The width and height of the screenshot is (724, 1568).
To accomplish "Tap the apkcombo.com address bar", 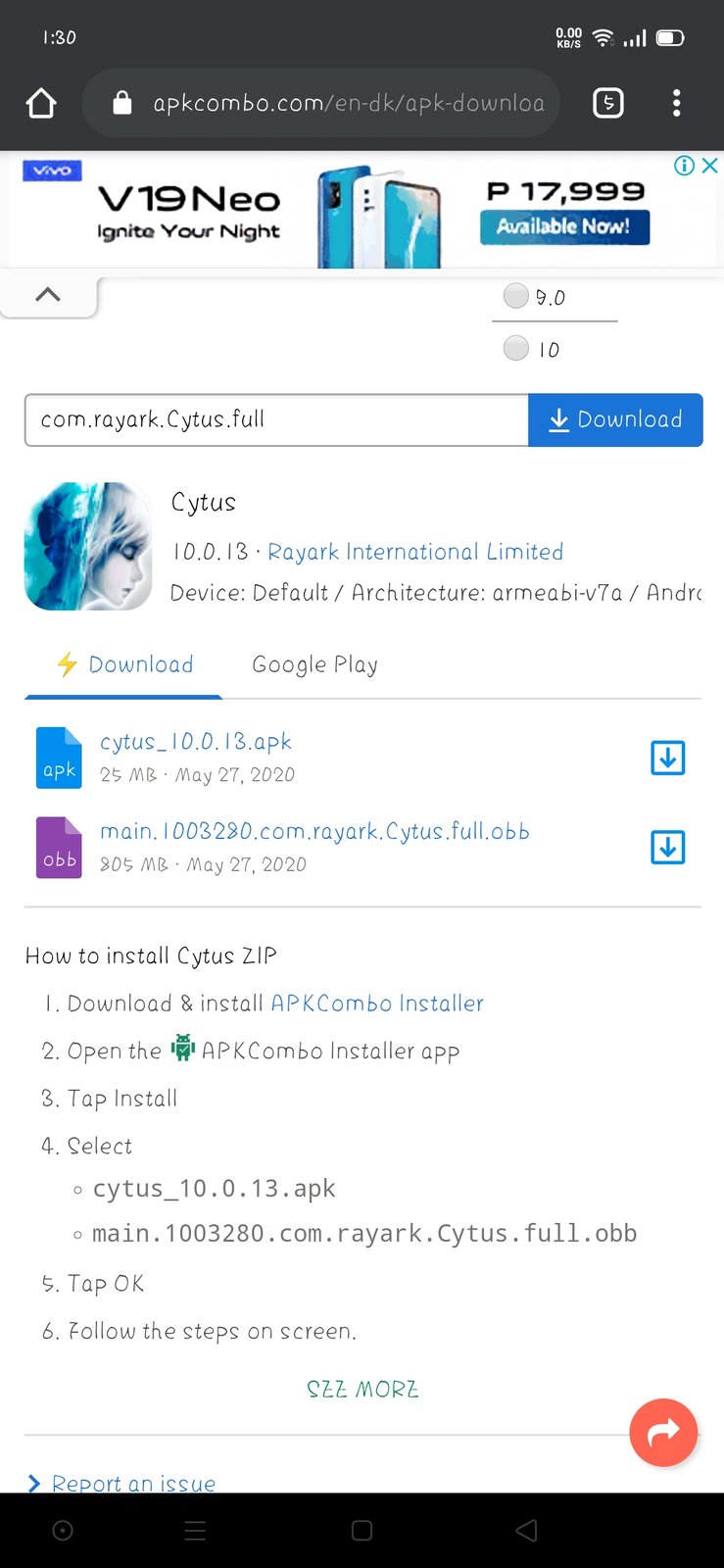I will coord(333,103).
